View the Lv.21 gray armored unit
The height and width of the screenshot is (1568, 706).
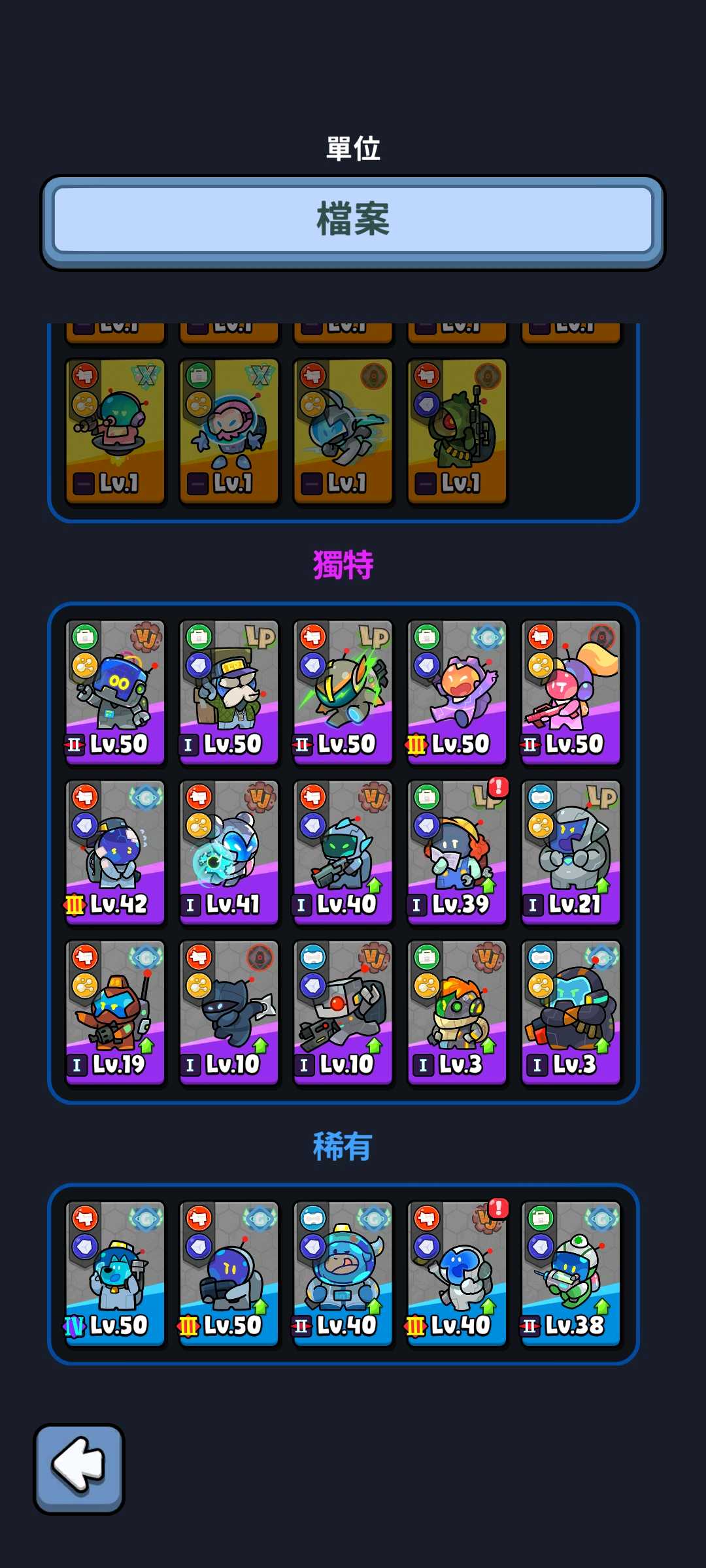click(x=571, y=853)
